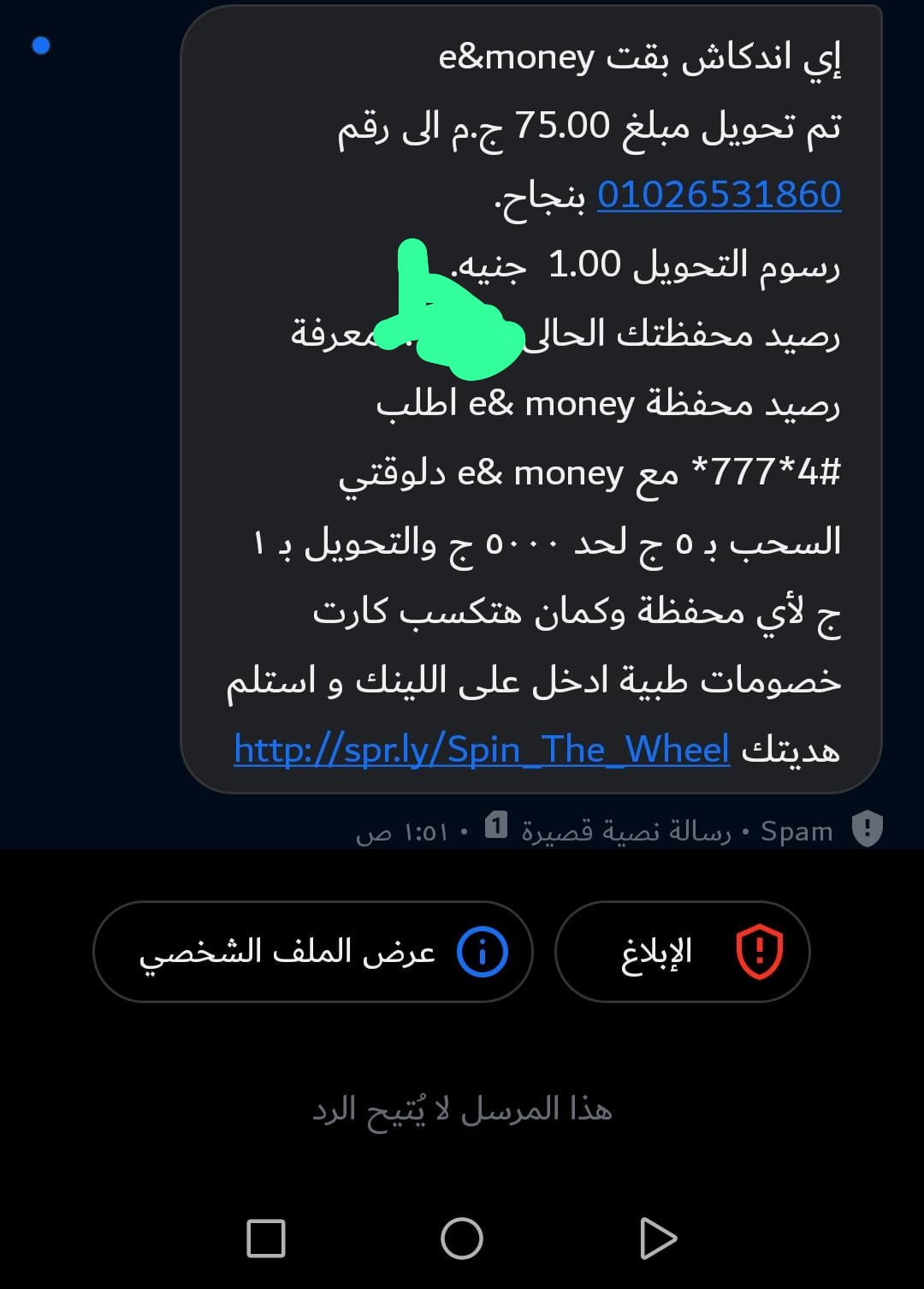Go to the home screen
The width and height of the screenshot is (924, 1289).
pos(462,1239)
